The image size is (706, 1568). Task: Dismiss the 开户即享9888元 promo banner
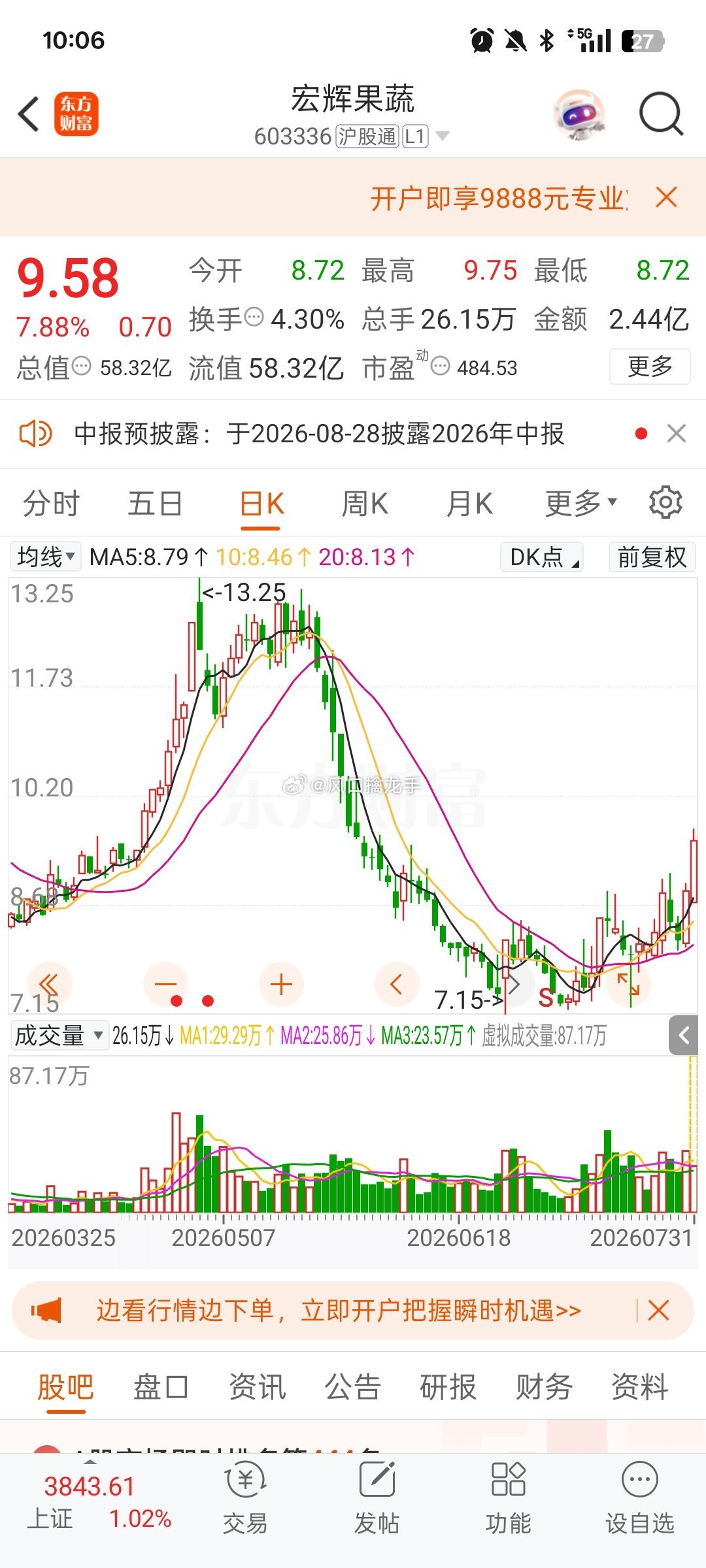666,197
